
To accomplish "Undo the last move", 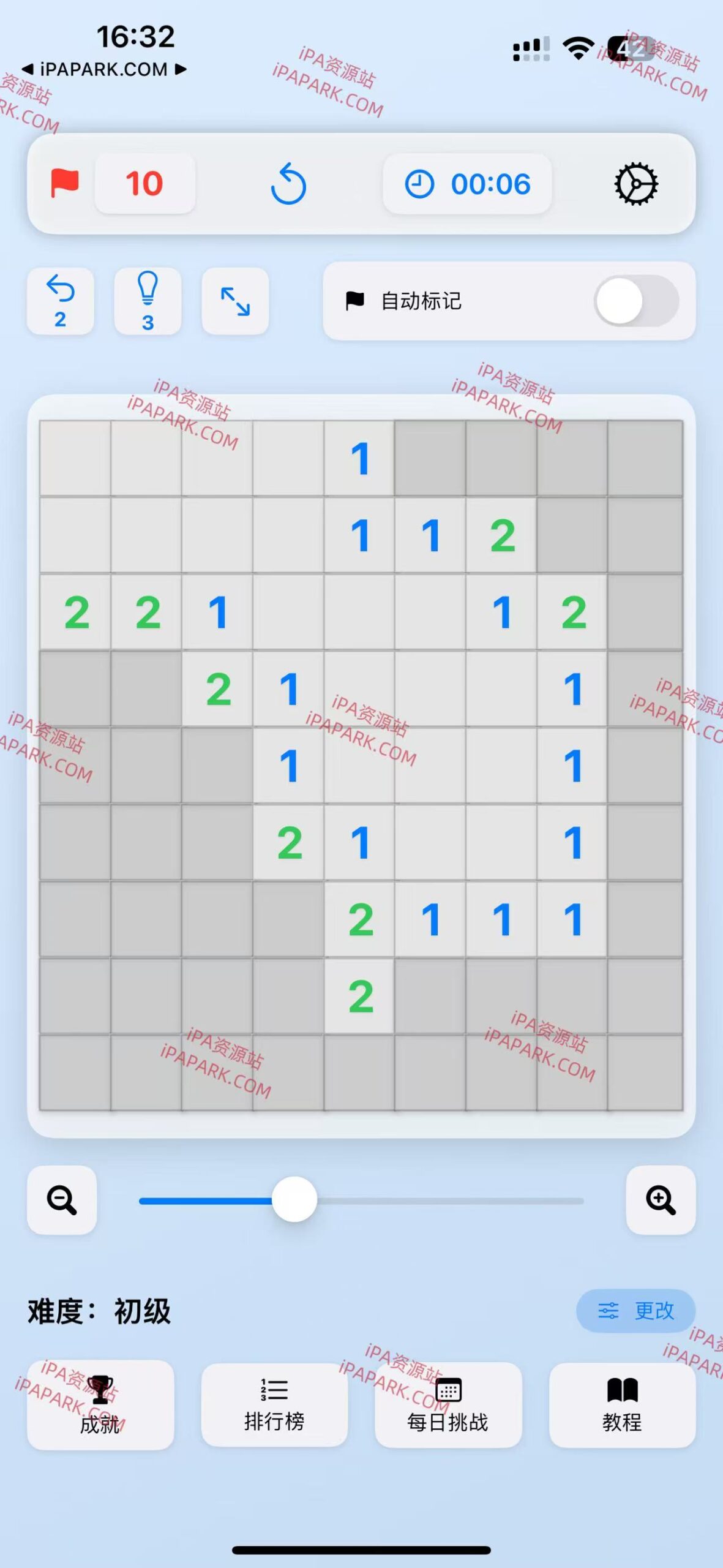I will click(60, 301).
